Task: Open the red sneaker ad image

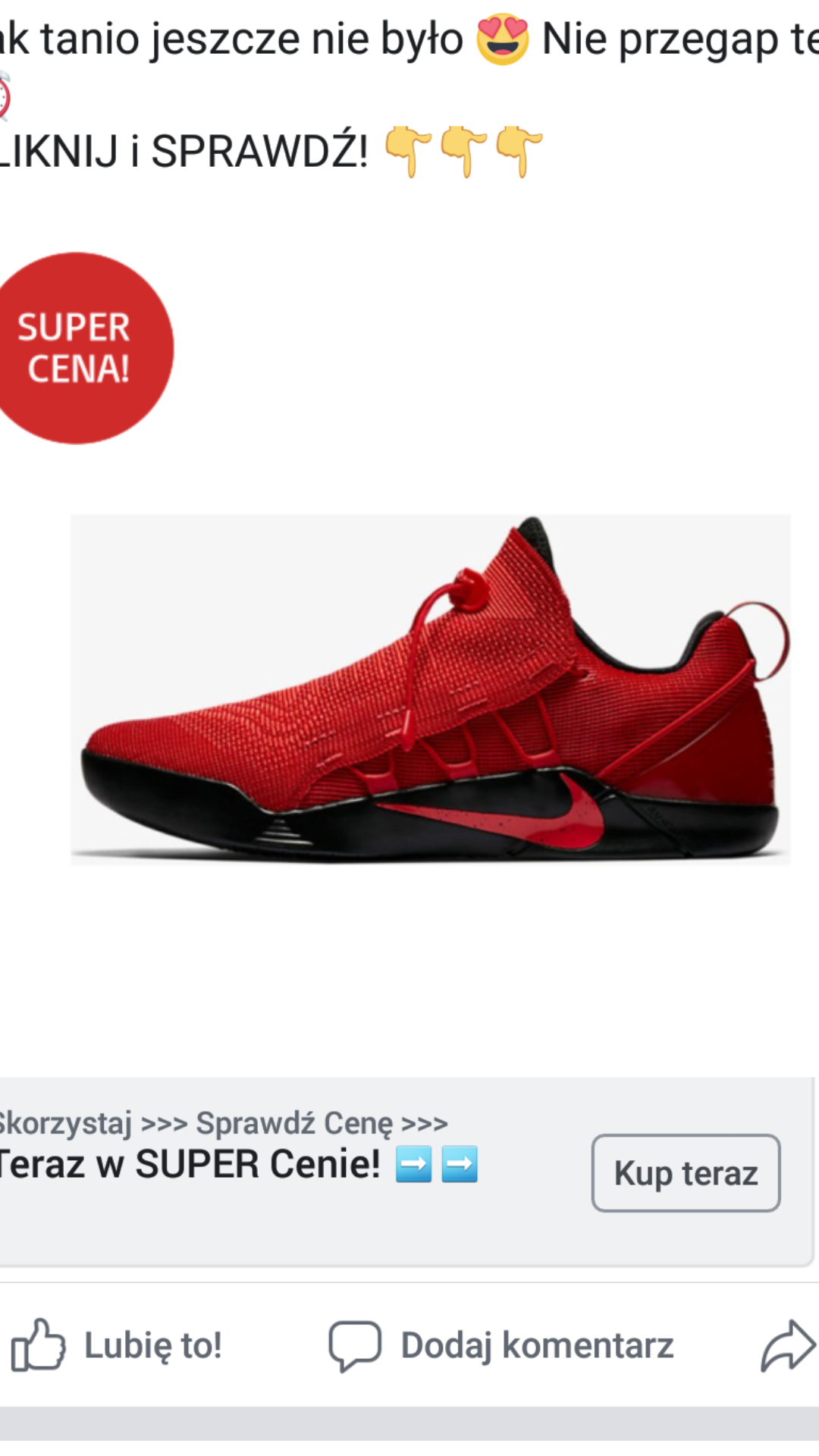Action: 430,689
